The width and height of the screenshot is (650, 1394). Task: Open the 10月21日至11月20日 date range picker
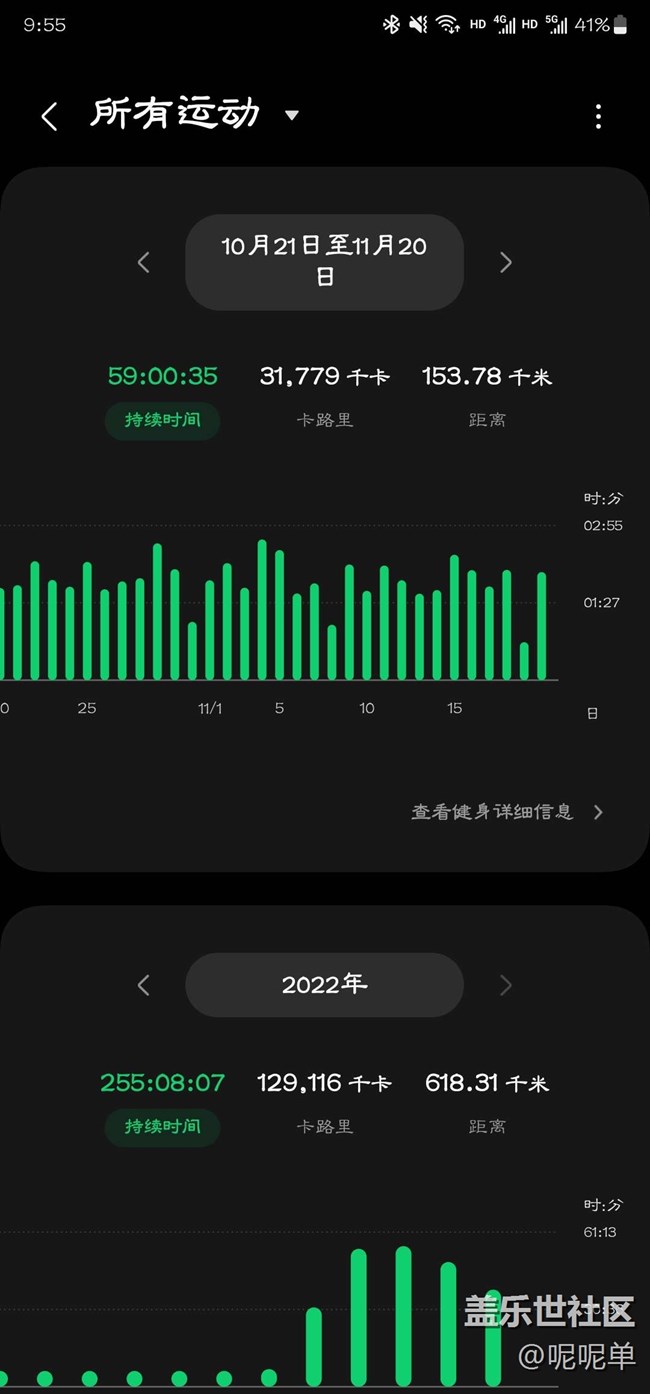tap(324, 262)
